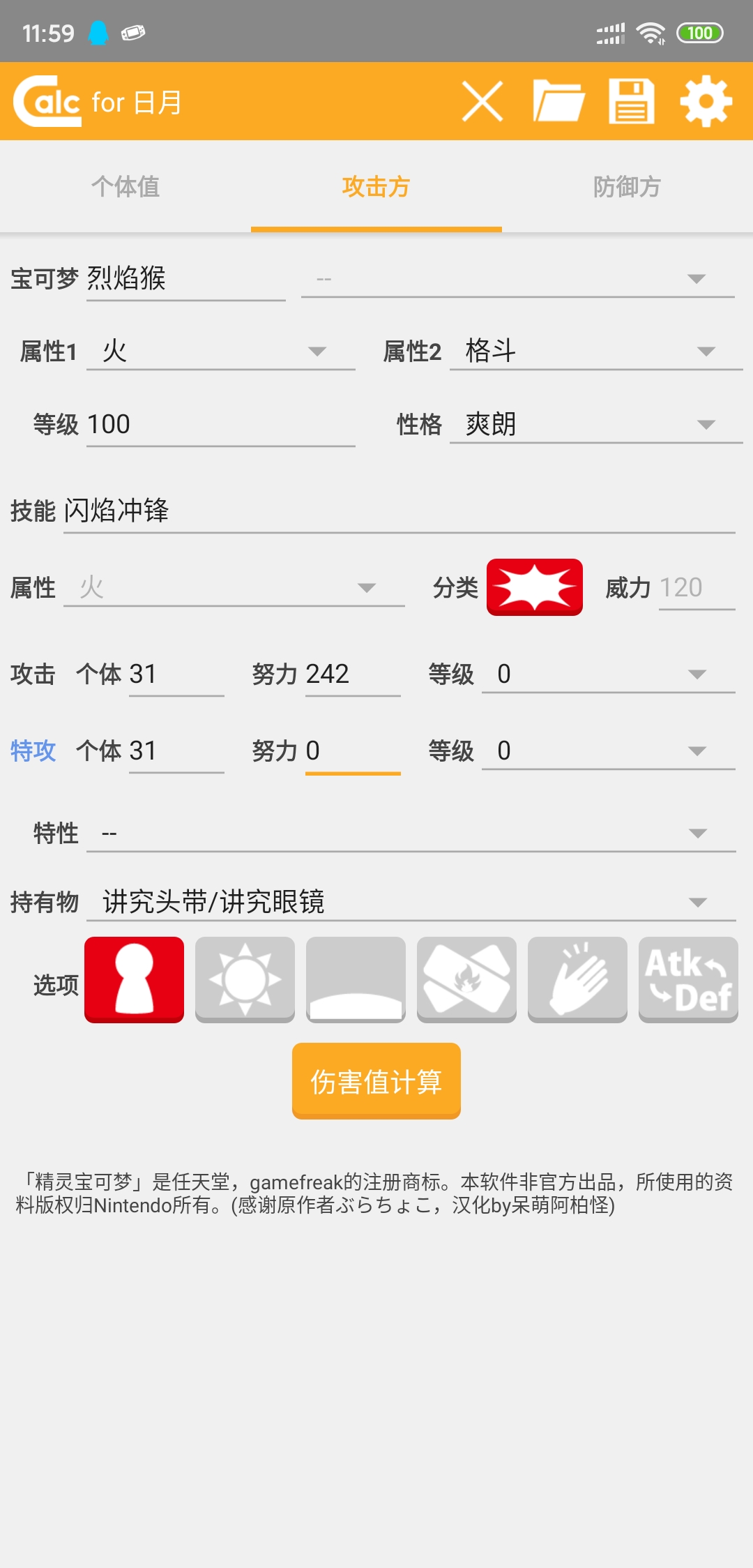
Task: Toggle the raised hand option
Action: 577,980
